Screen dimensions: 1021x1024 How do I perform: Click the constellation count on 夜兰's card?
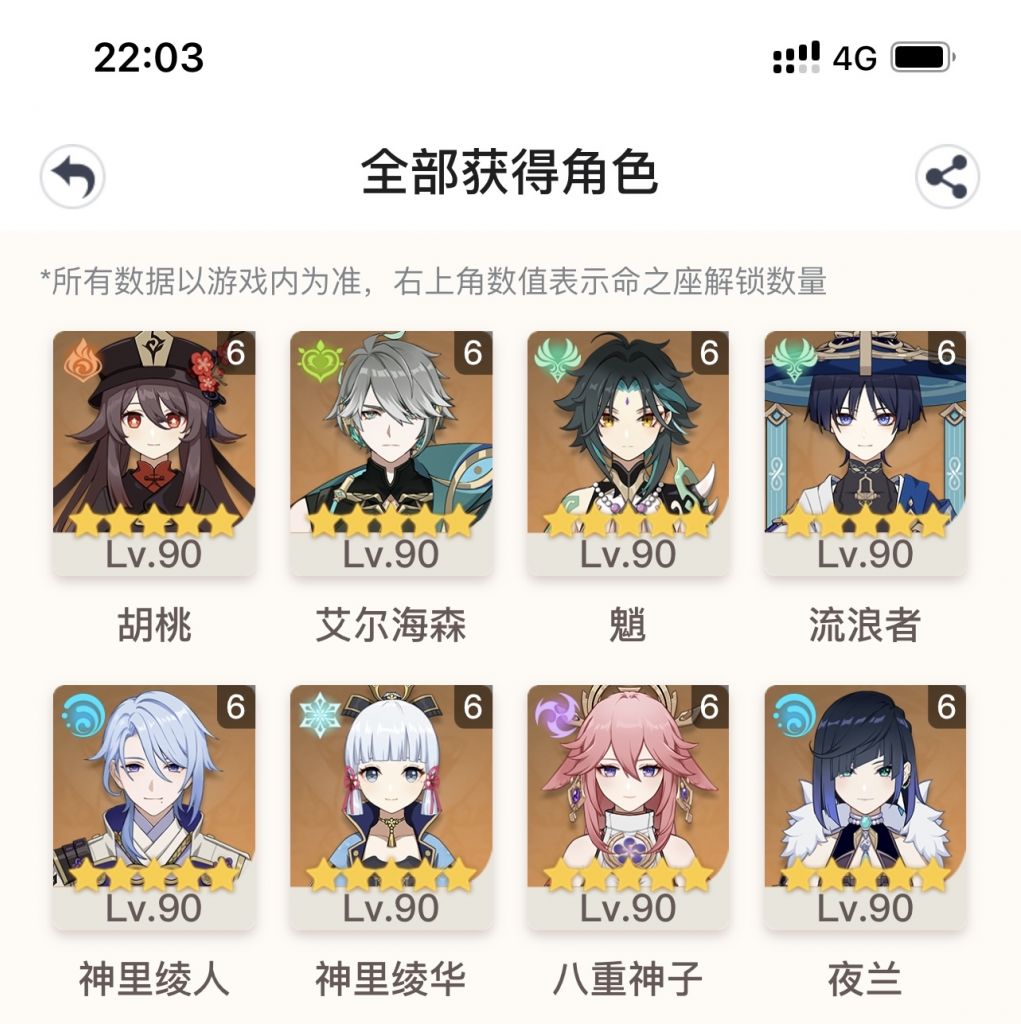pos(949,711)
